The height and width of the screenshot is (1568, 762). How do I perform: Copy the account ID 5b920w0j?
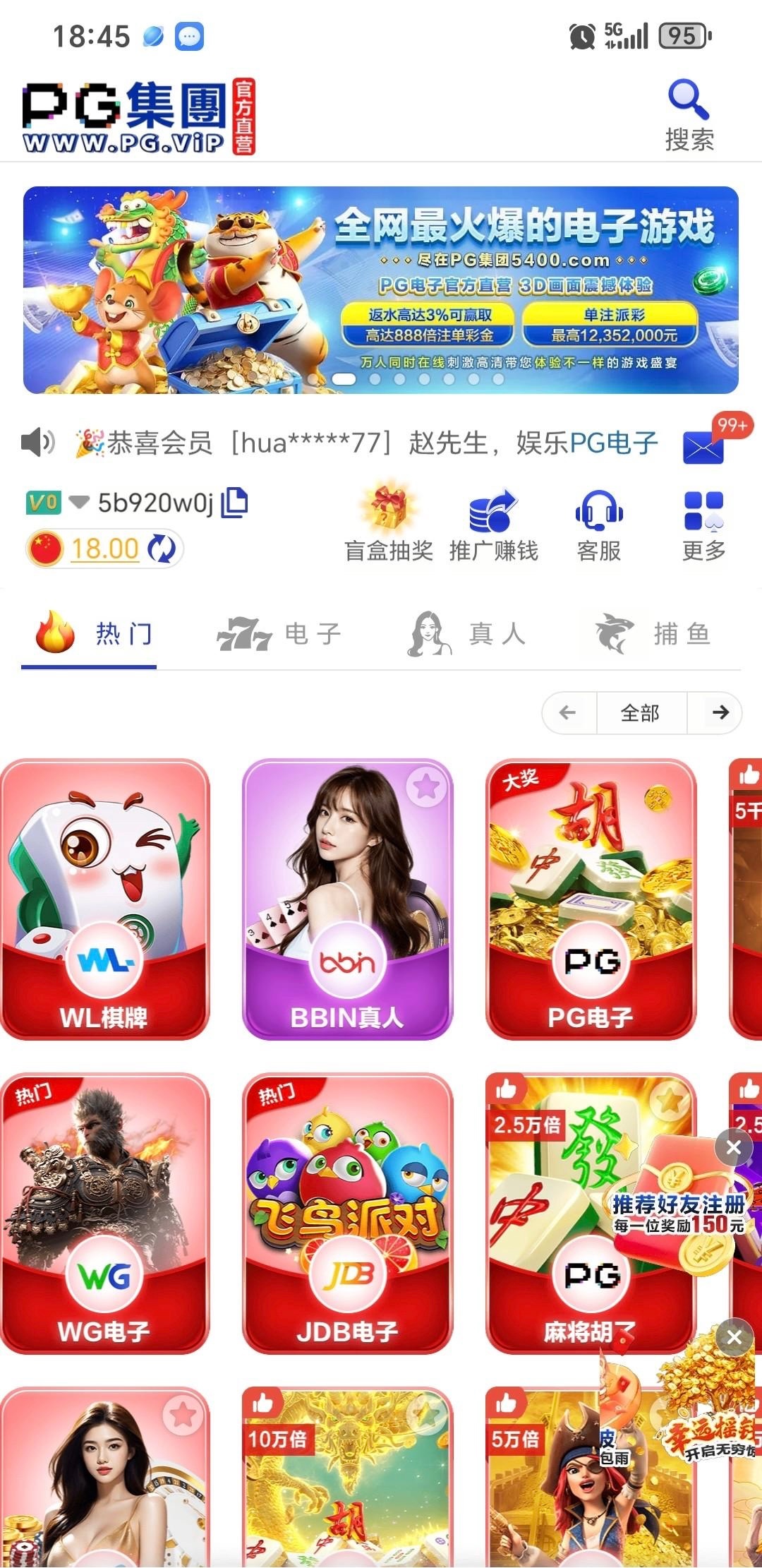(x=234, y=503)
